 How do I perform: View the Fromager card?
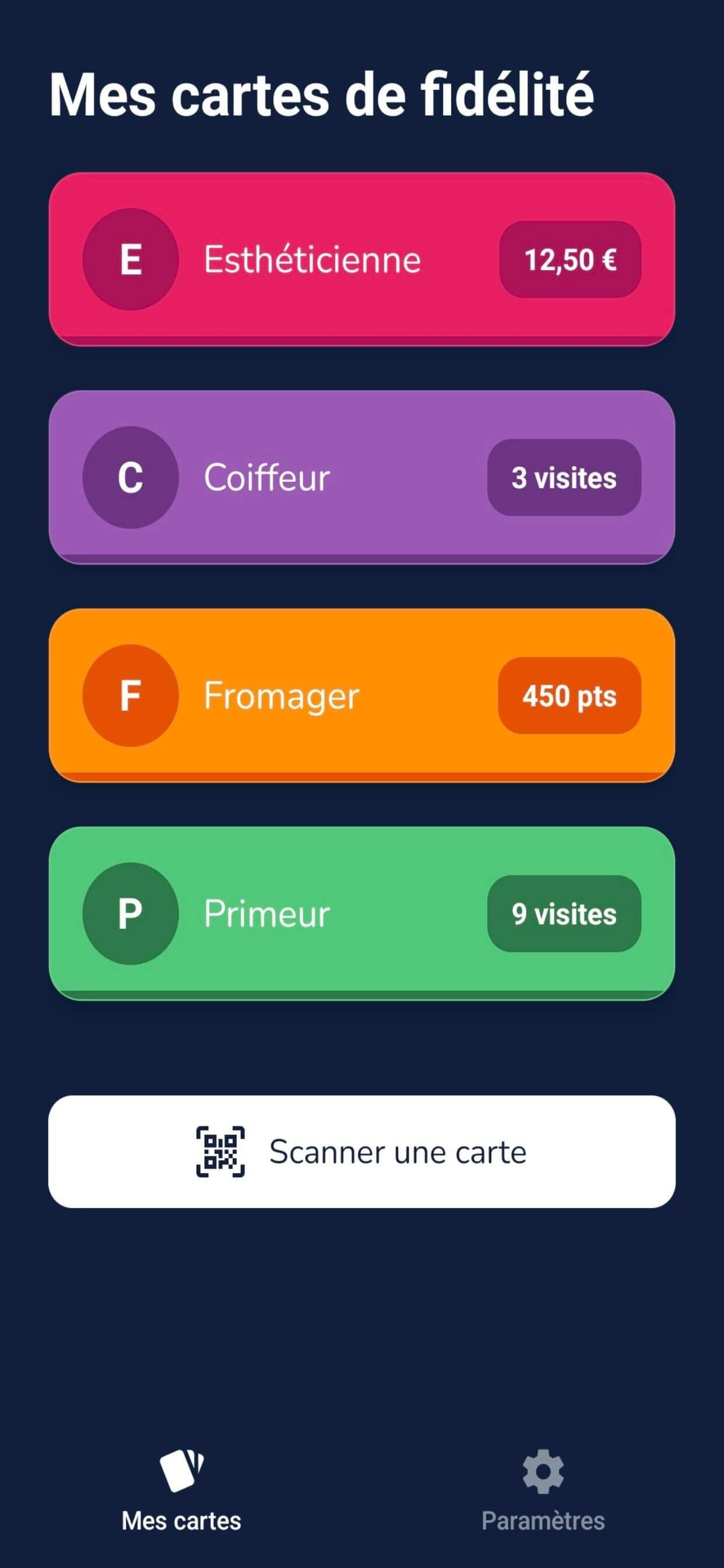click(x=361, y=695)
